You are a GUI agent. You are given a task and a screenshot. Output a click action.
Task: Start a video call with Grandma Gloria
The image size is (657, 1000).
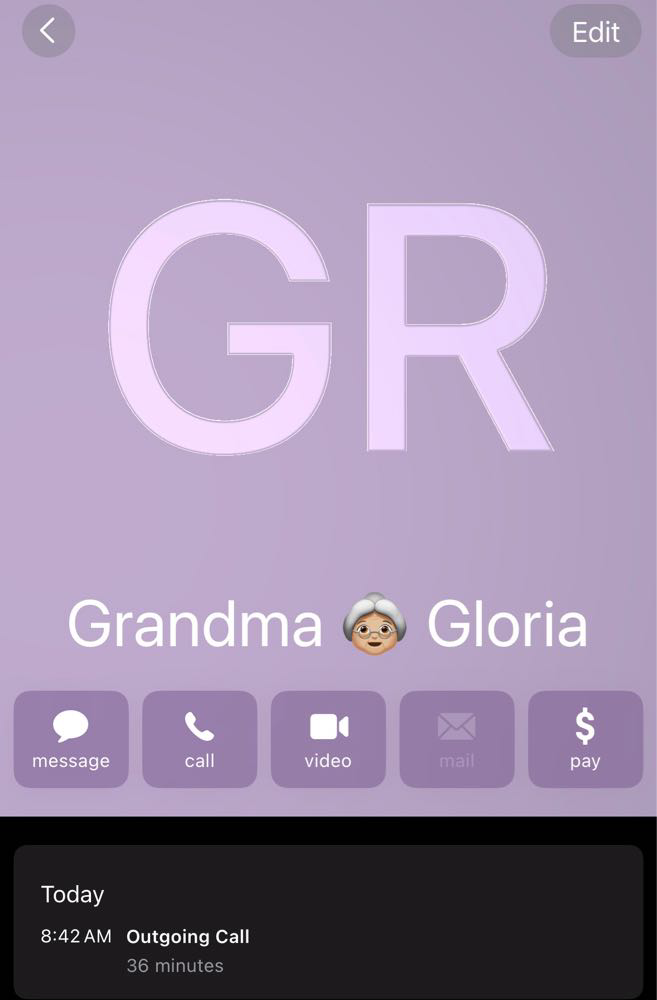click(328, 739)
